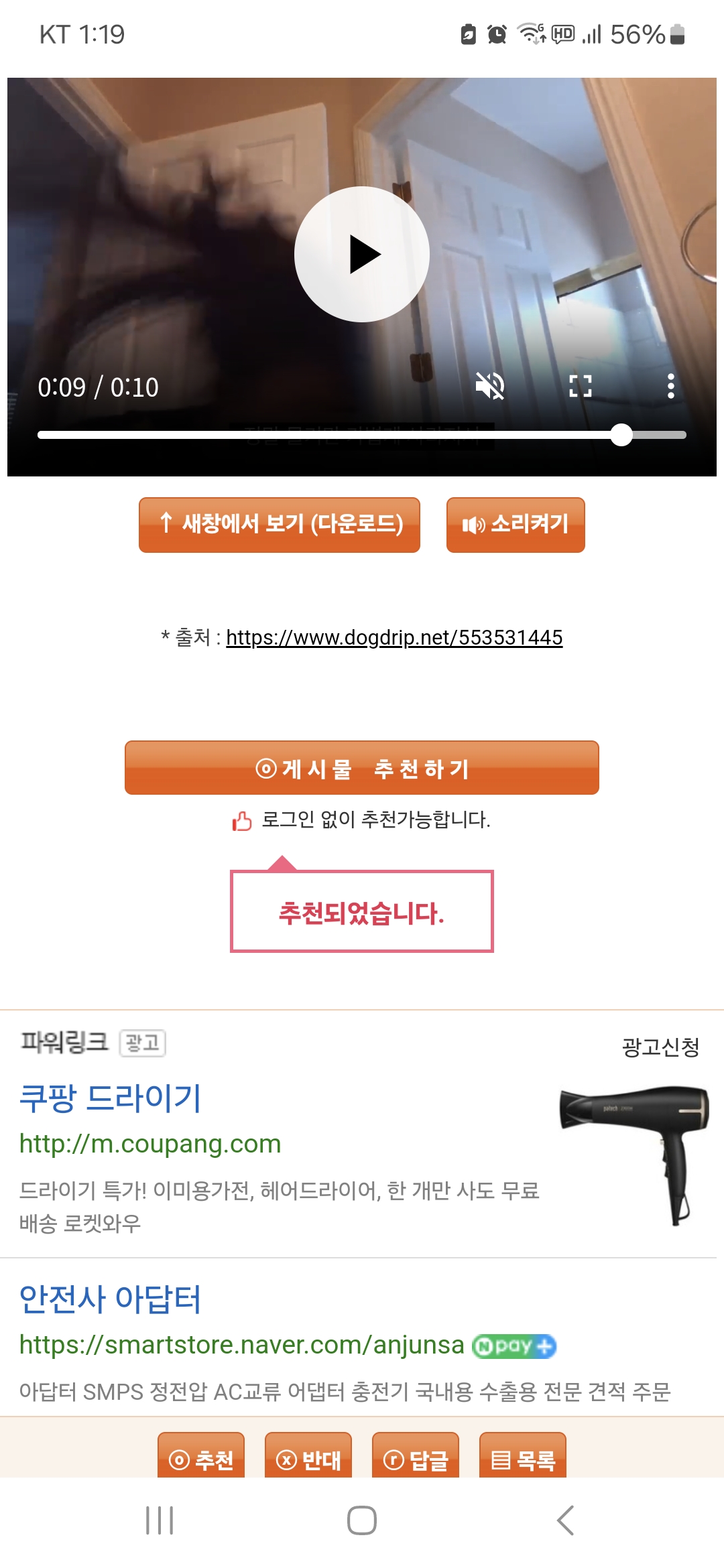The height and width of the screenshot is (1568, 724).
Task: Recommend this post with 게시물 추천하기
Action: pyautogui.click(x=362, y=768)
